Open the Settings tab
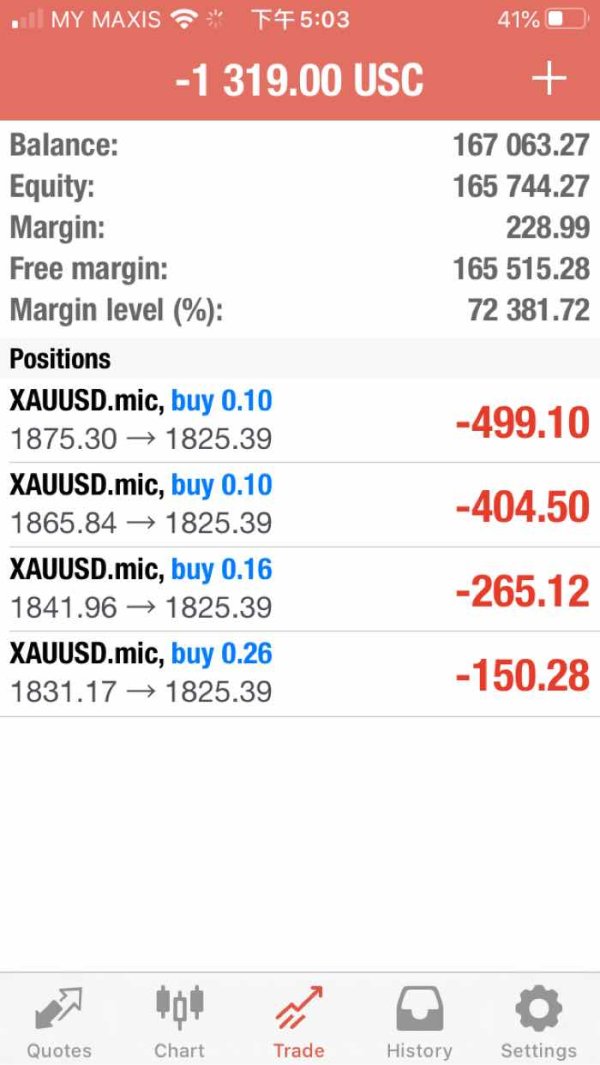The width and height of the screenshot is (600, 1065). point(538,1020)
